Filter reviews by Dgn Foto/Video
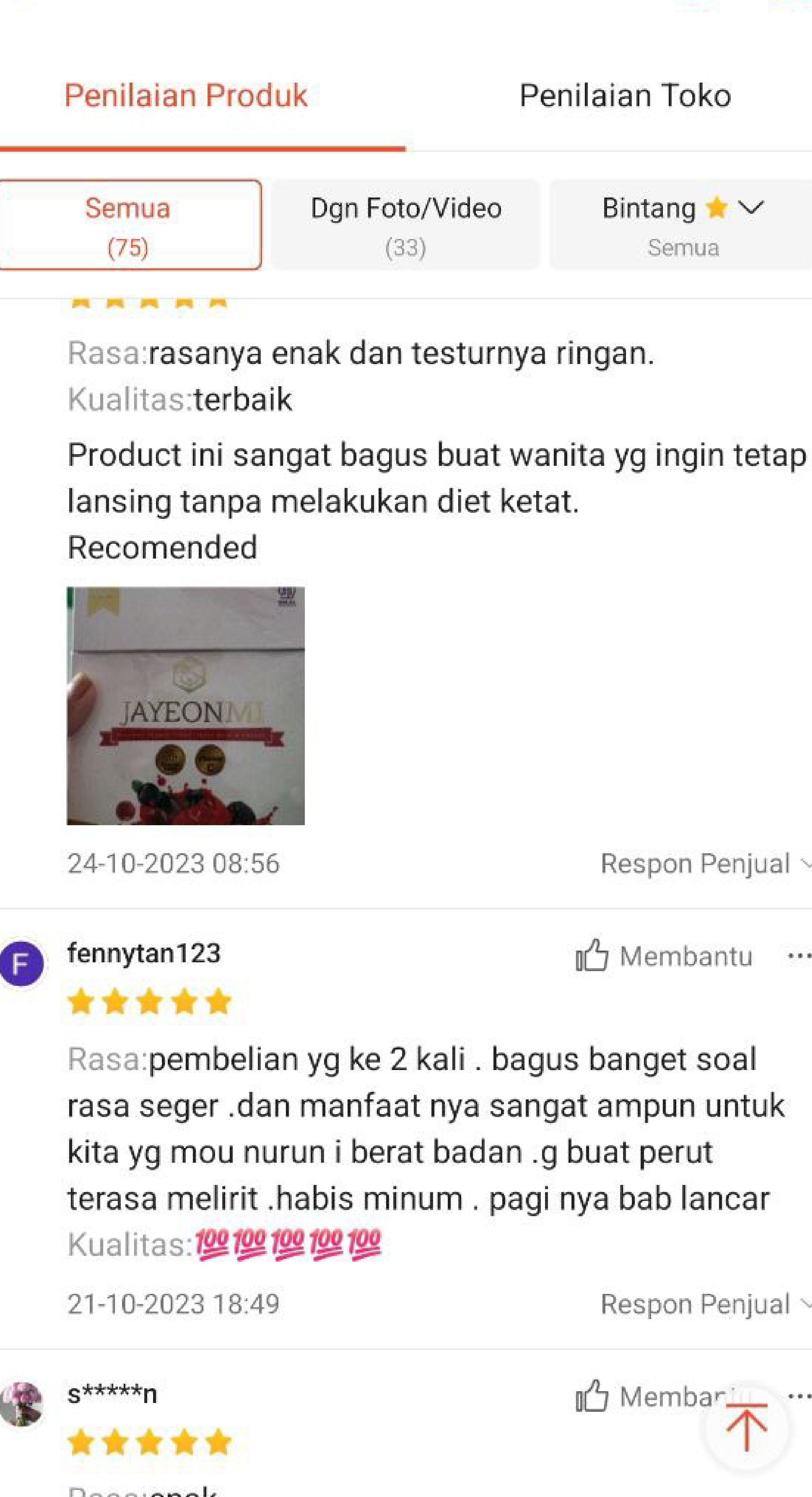812x1497 pixels. (405, 225)
